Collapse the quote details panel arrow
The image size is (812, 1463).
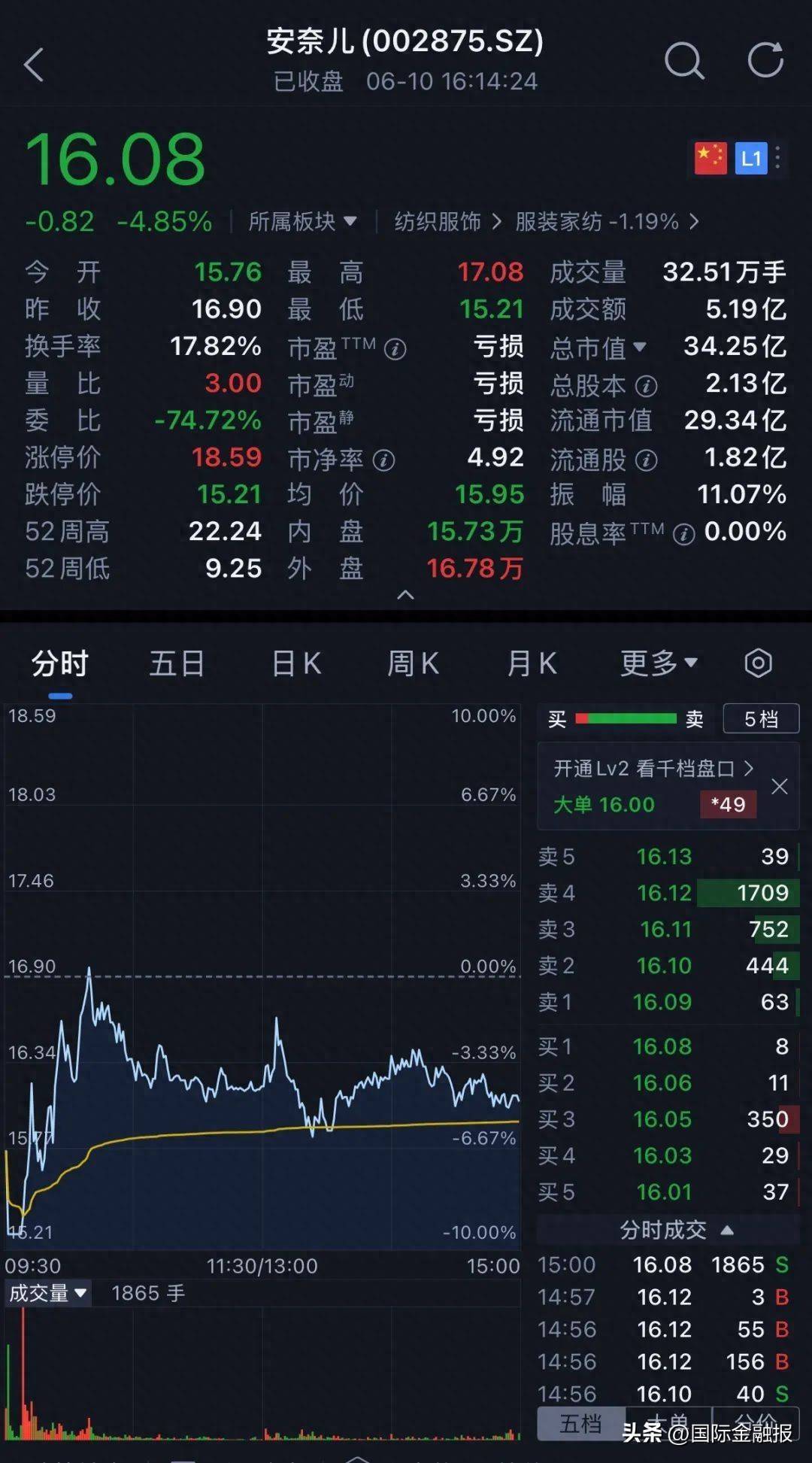point(405,595)
